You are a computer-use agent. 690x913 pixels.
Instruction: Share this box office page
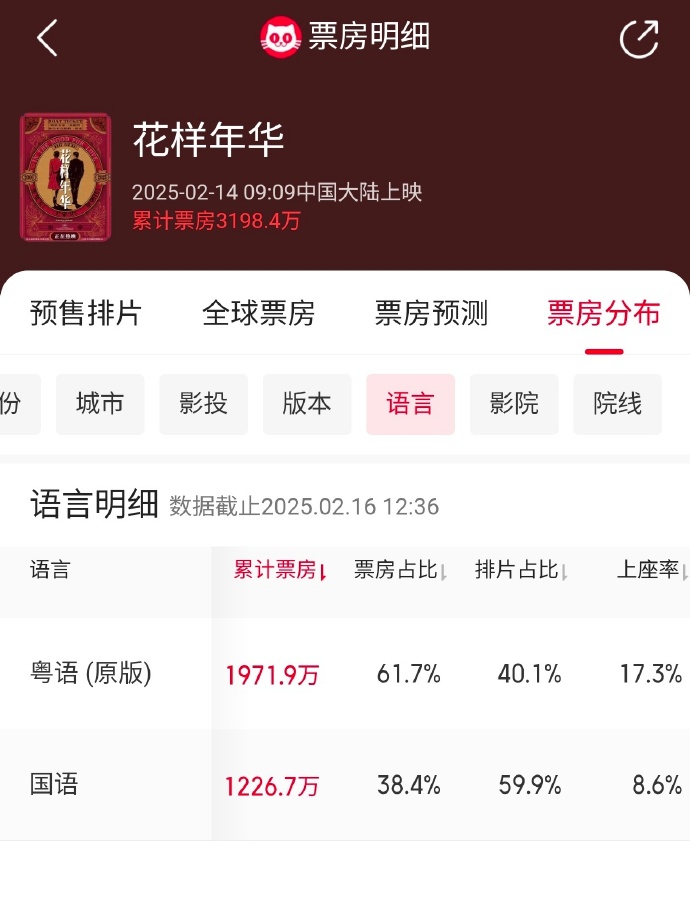pos(639,38)
